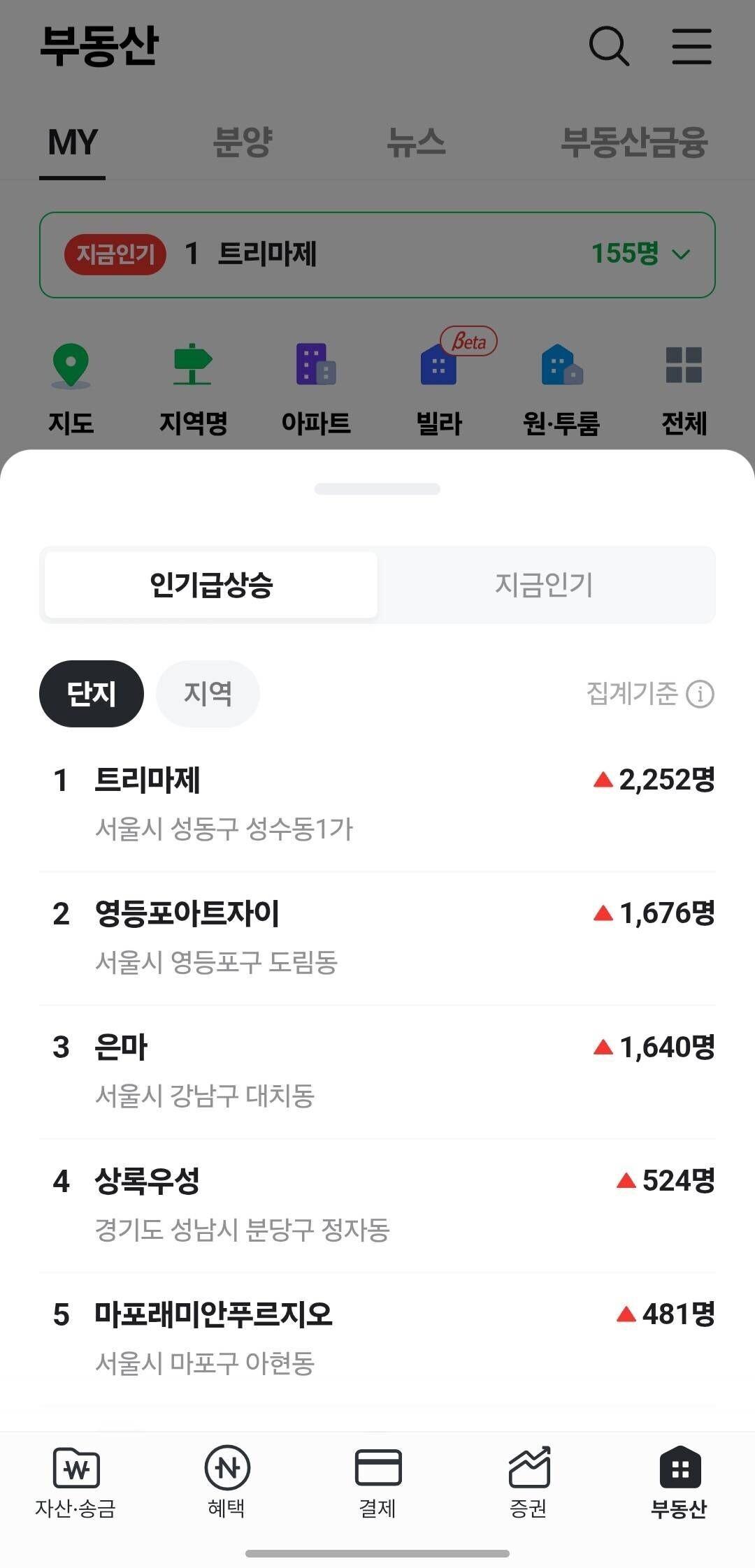Switch to the 분양 tab
755x1568 pixels.
(244, 142)
